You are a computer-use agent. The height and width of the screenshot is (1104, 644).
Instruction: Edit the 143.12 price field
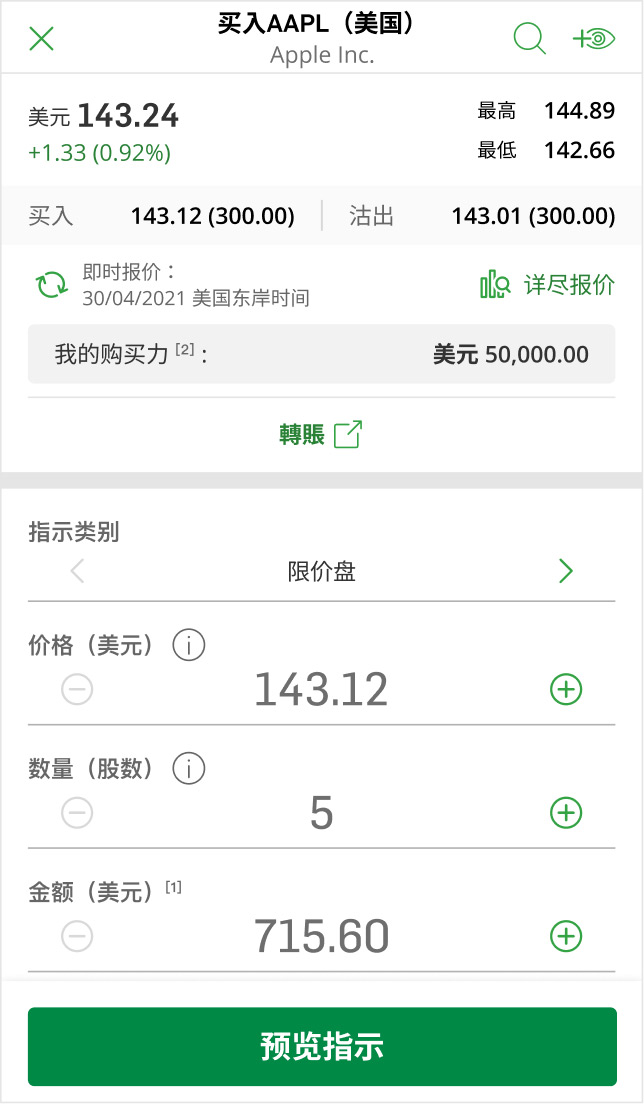pyautogui.click(x=320, y=689)
